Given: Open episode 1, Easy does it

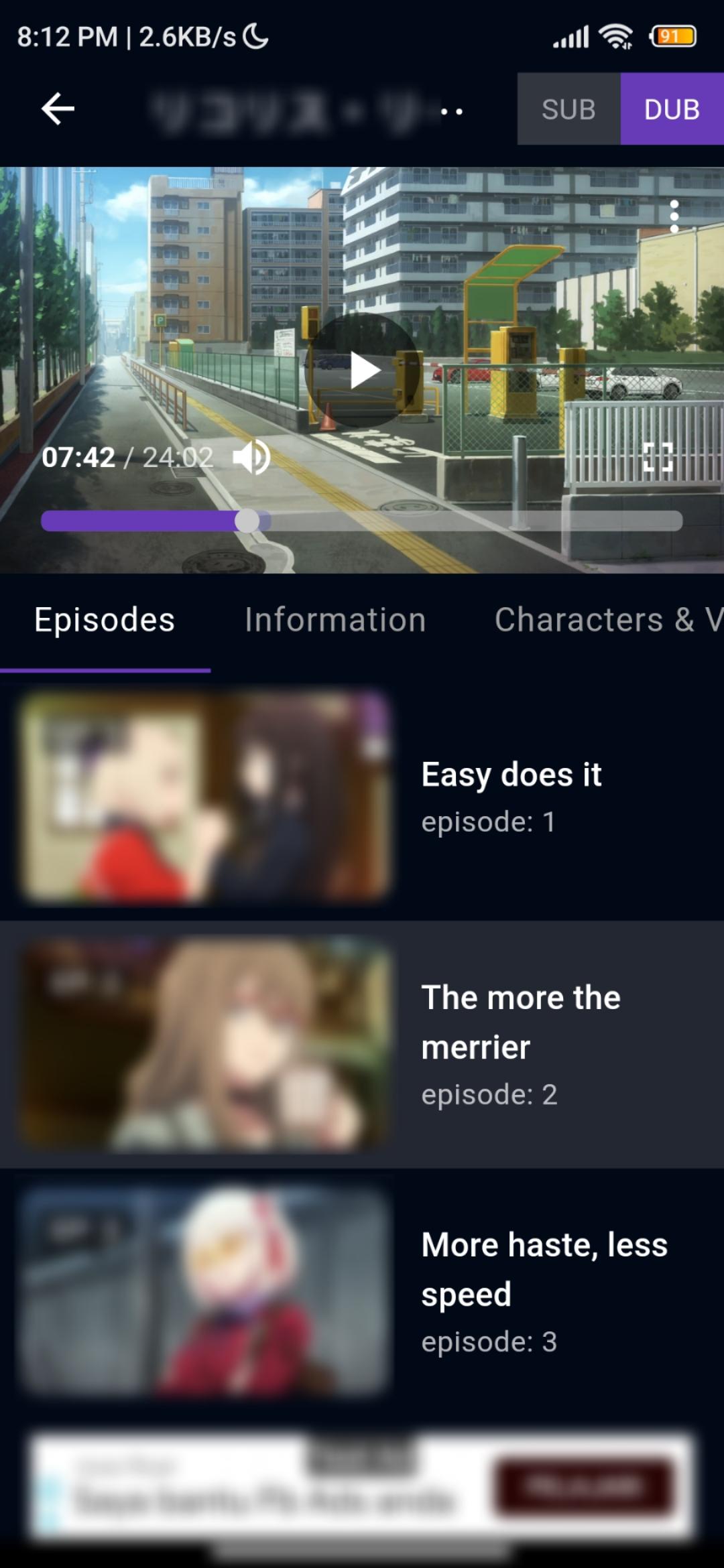Looking at the screenshot, I should pos(362,796).
